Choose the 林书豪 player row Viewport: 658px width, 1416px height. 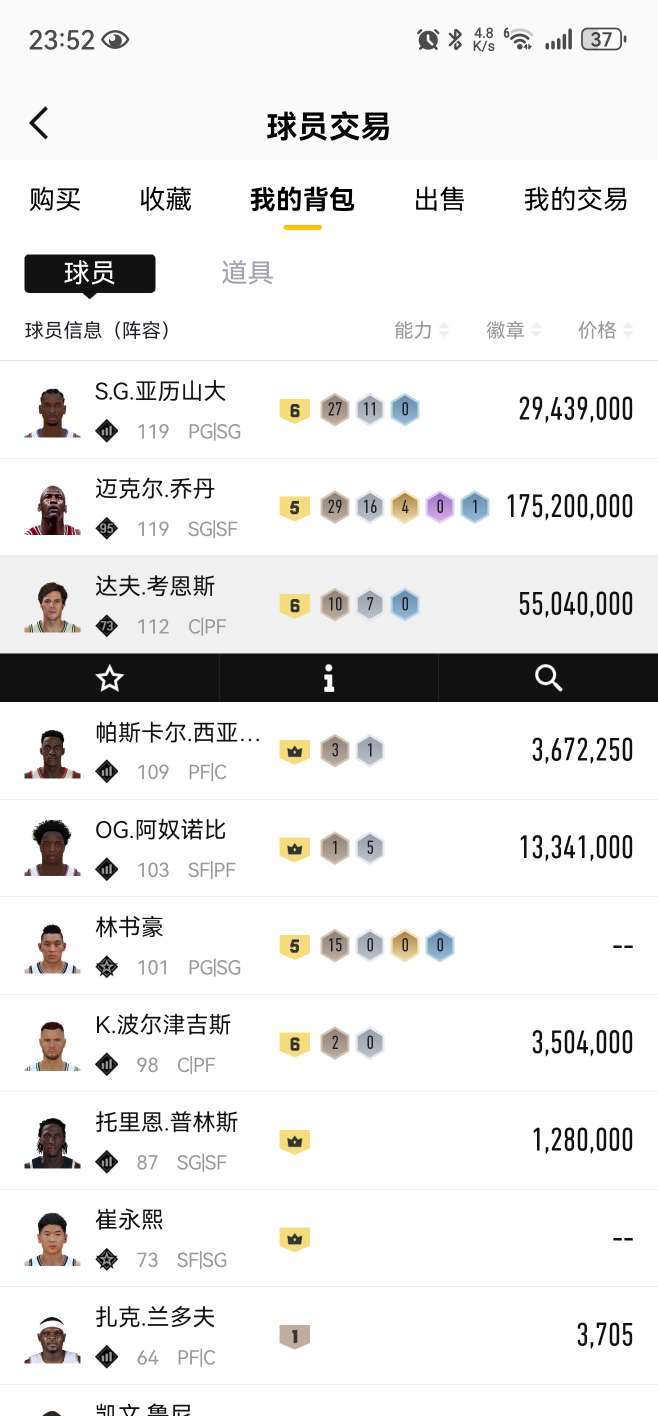coord(329,946)
